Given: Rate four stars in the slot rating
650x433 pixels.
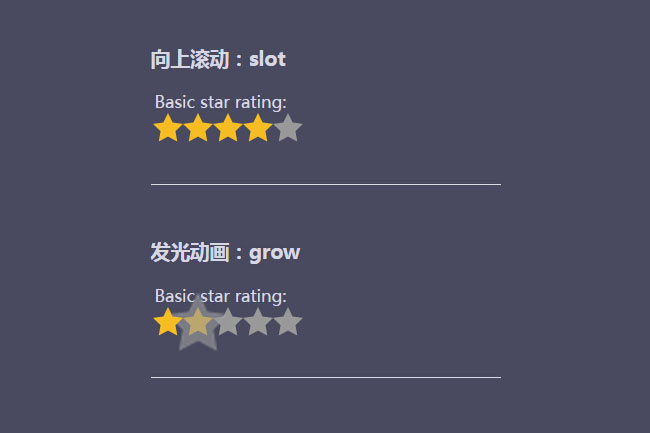Looking at the screenshot, I should [258, 129].
